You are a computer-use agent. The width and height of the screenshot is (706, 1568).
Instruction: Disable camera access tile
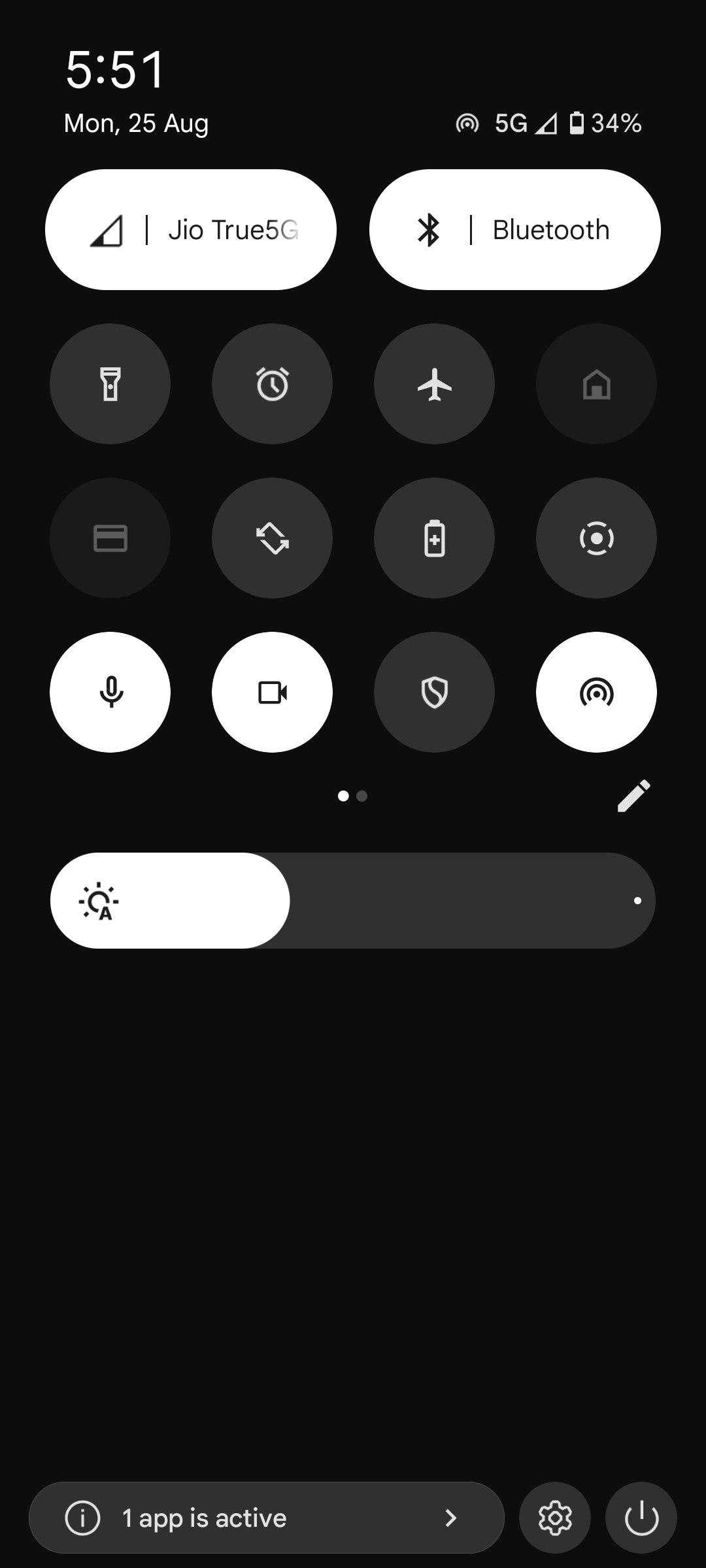click(272, 692)
